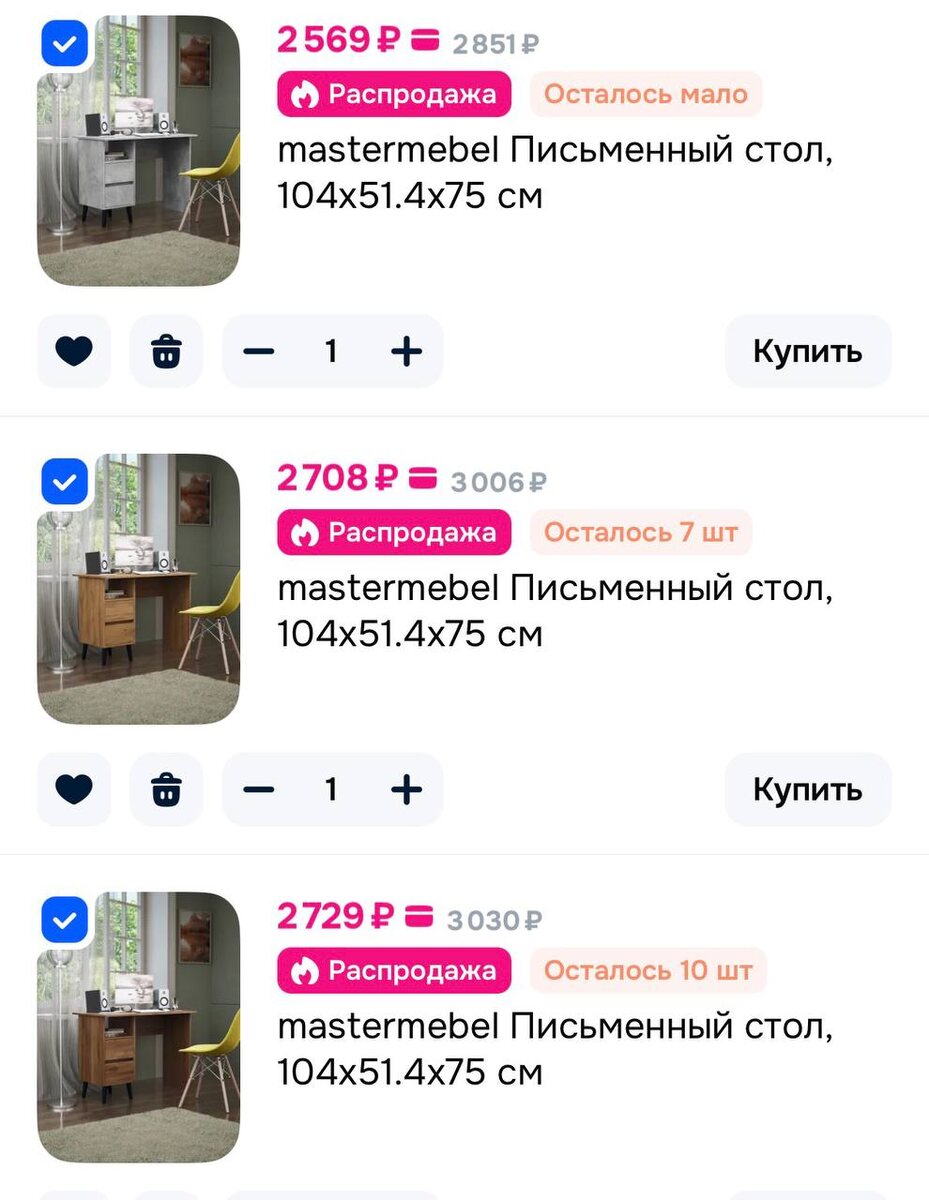The width and height of the screenshot is (929, 1200).
Task: Delete the 2708 ₽ desk from cart
Action: tap(166, 790)
